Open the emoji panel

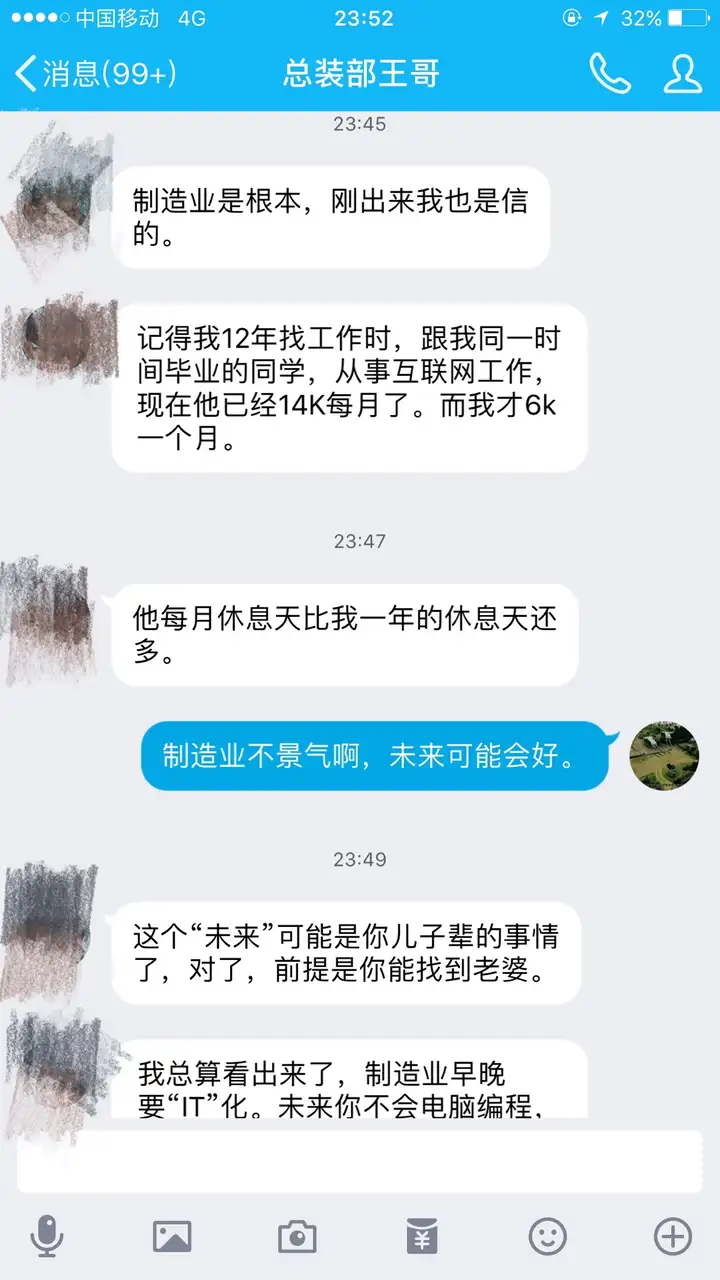547,1237
